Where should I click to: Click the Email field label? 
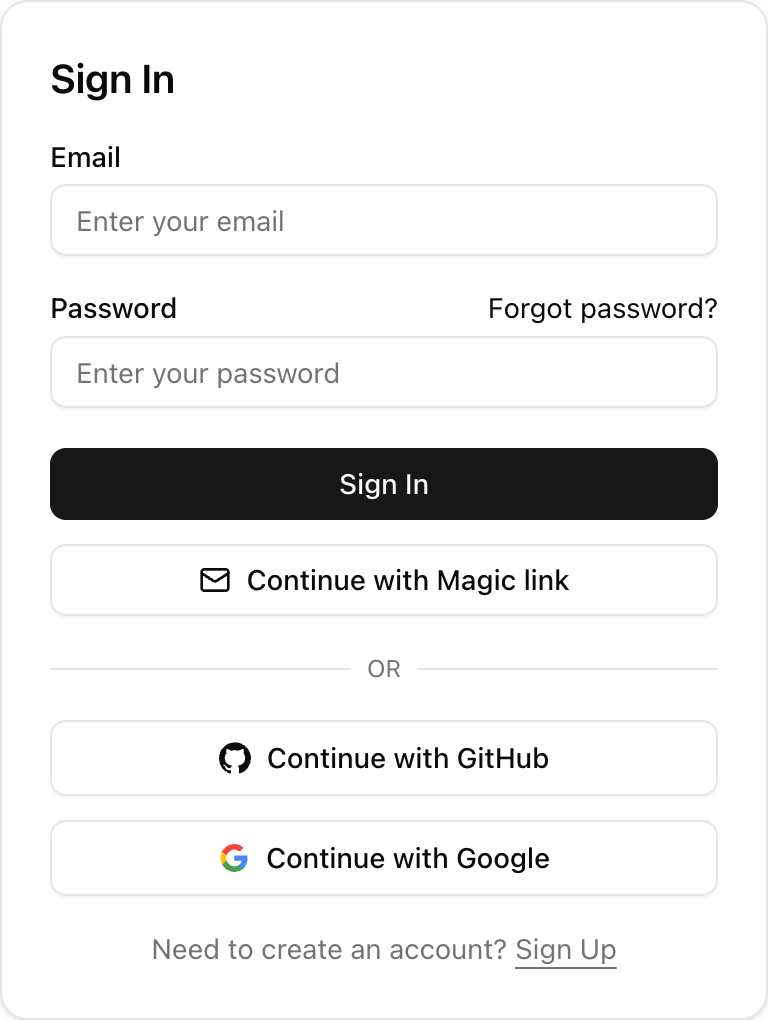point(85,157)
